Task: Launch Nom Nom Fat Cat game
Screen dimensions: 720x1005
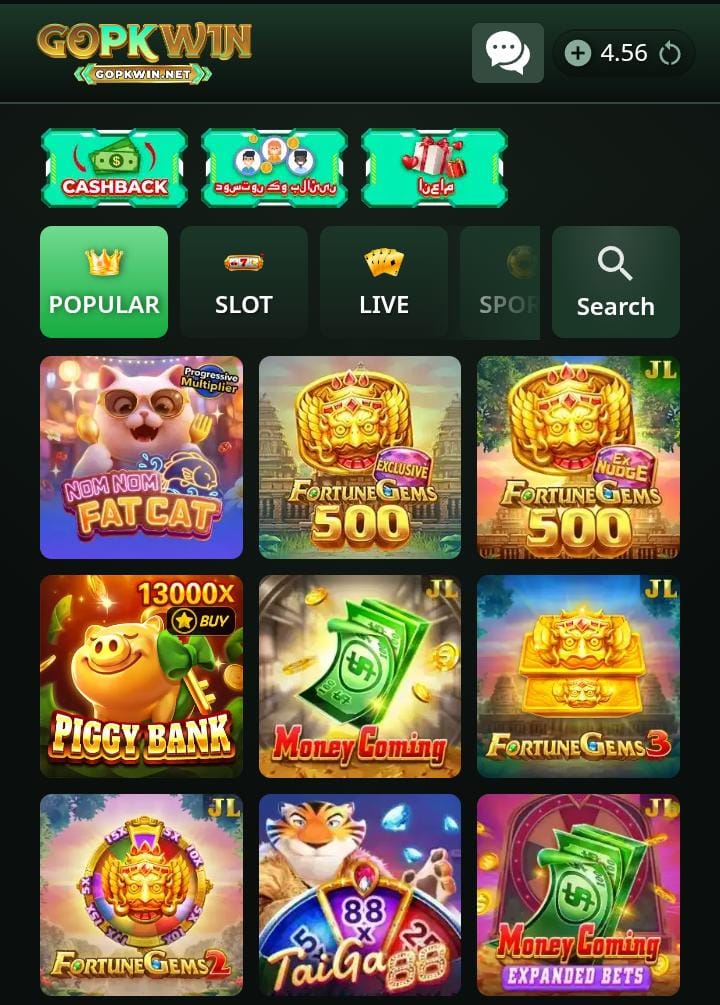Action: [142, 458]
